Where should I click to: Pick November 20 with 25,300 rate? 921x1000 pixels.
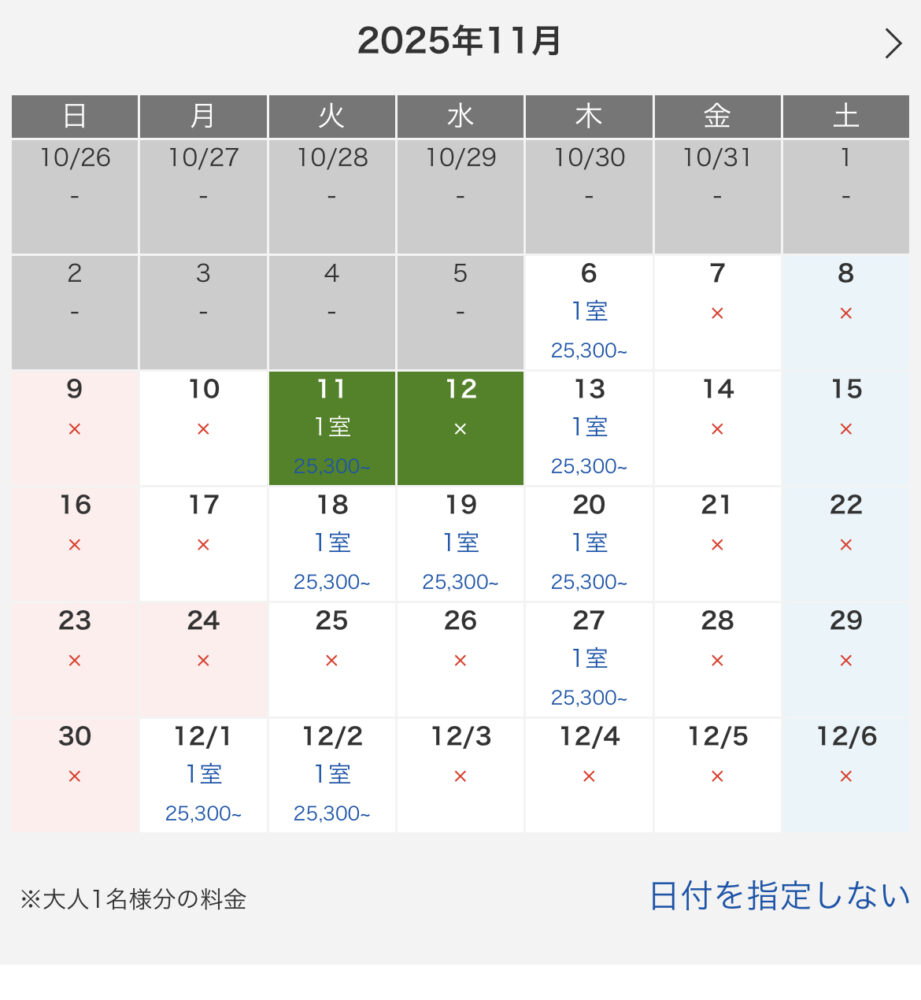589,544
